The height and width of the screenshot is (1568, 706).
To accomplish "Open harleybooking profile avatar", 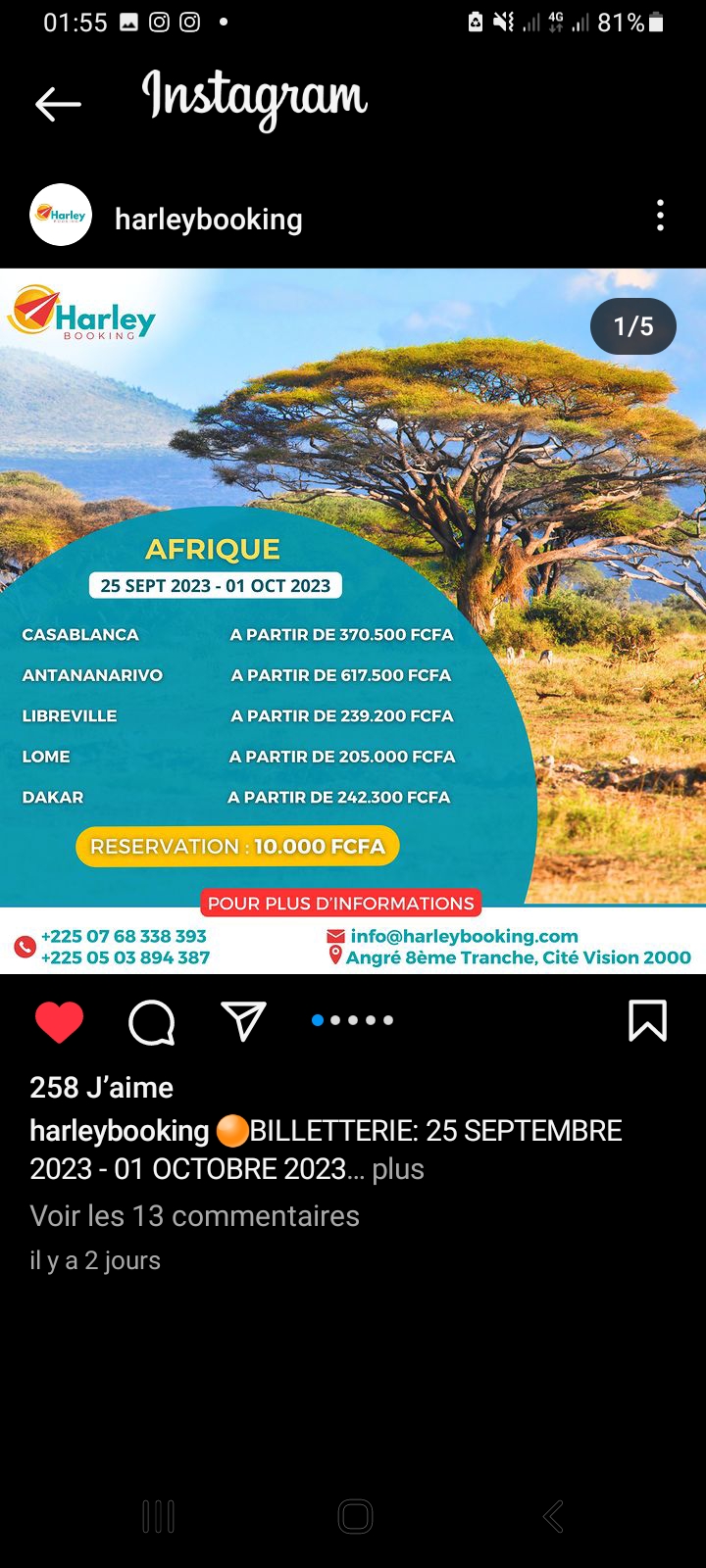I will (61, 215).
